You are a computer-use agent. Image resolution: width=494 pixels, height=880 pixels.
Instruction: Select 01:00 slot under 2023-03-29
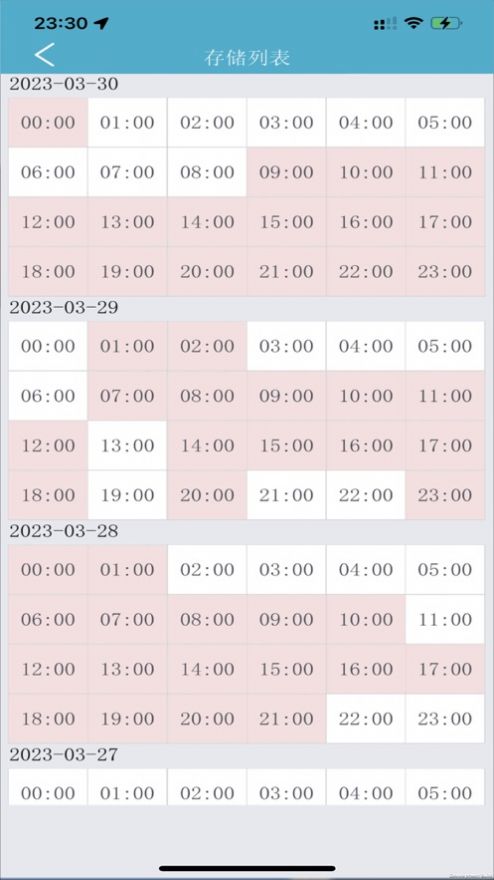pos(127,346)
